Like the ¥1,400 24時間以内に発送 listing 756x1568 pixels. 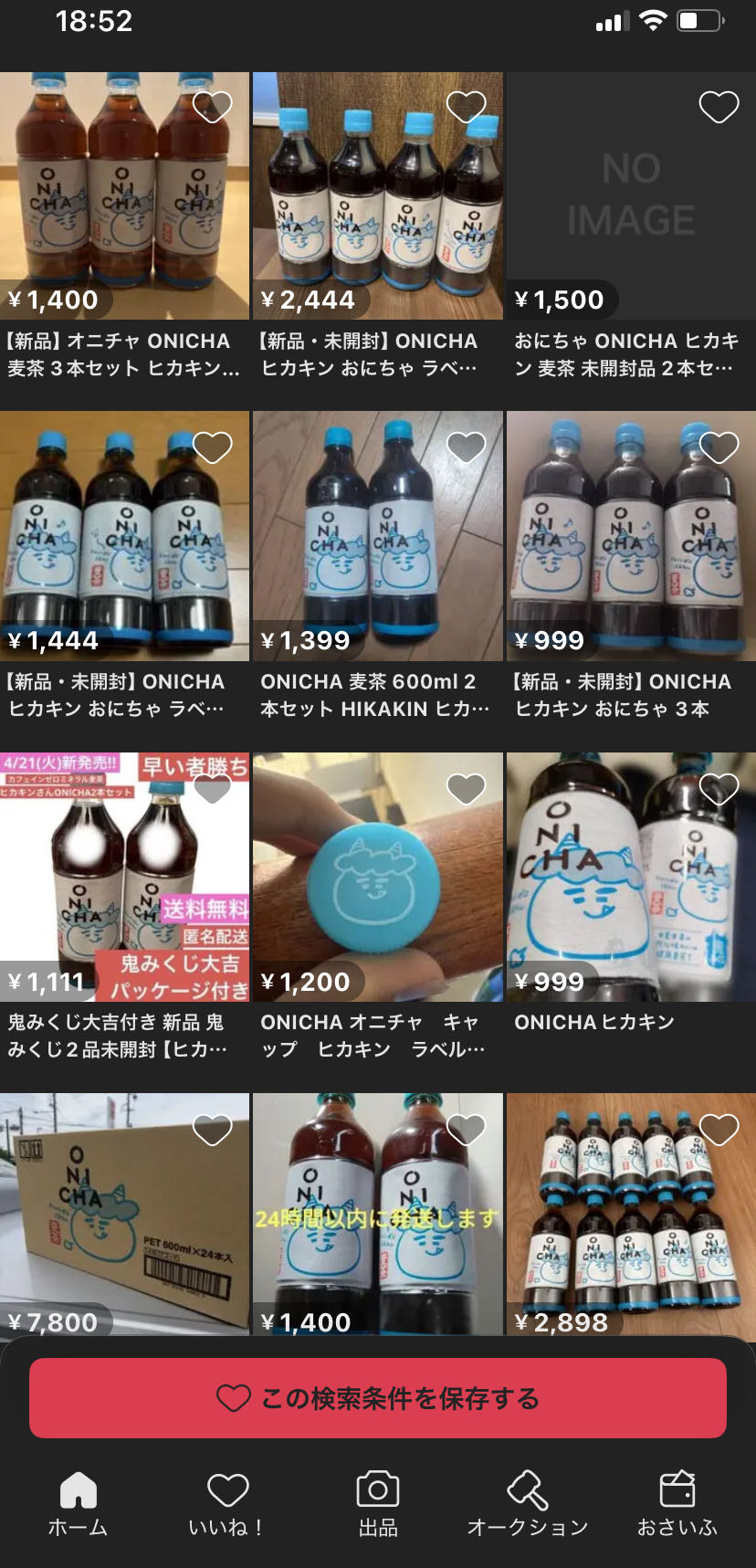coord(466,1130)
